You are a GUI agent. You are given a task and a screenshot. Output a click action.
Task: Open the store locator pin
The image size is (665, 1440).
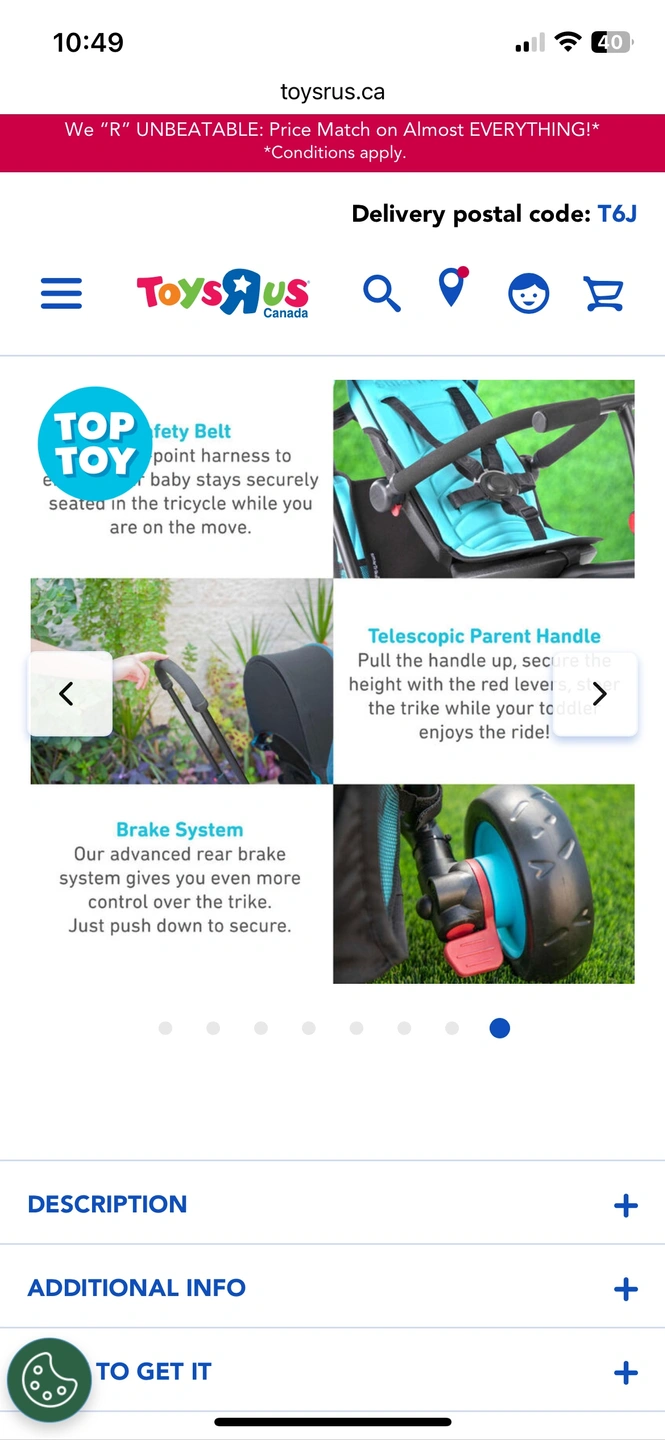453,289
